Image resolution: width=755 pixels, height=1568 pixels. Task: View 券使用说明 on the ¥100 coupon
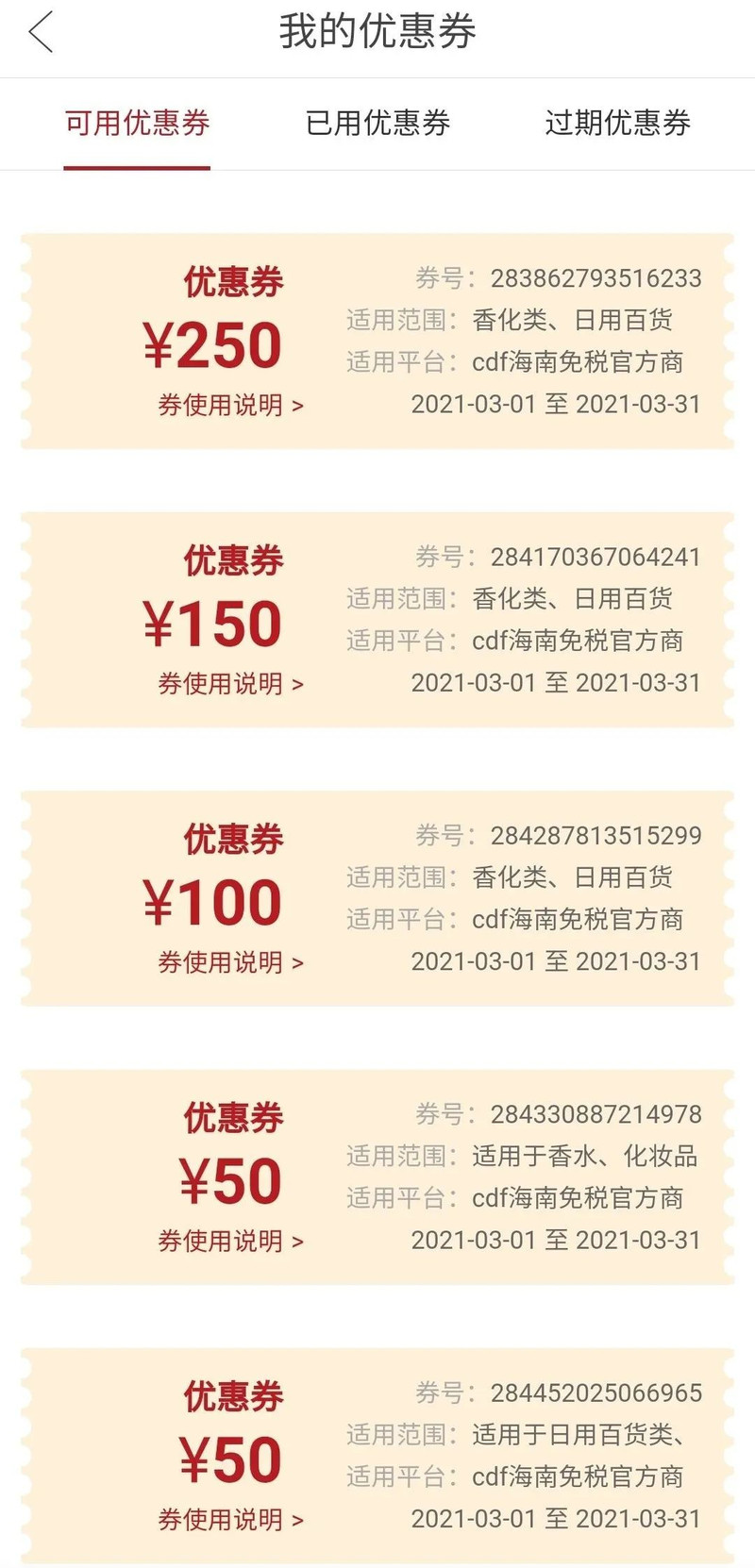point(230,962)
